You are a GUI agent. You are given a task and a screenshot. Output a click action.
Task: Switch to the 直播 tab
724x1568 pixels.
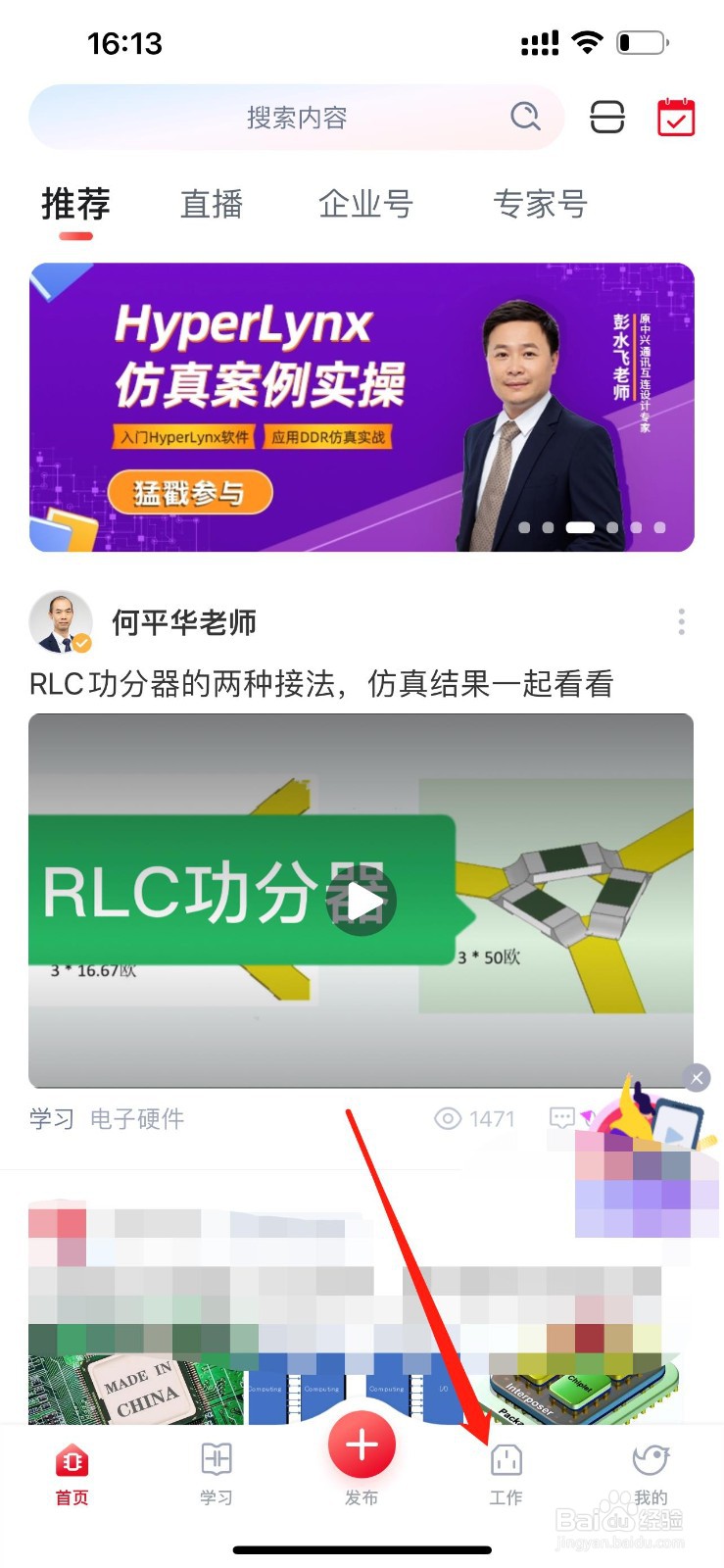[212, 204]
